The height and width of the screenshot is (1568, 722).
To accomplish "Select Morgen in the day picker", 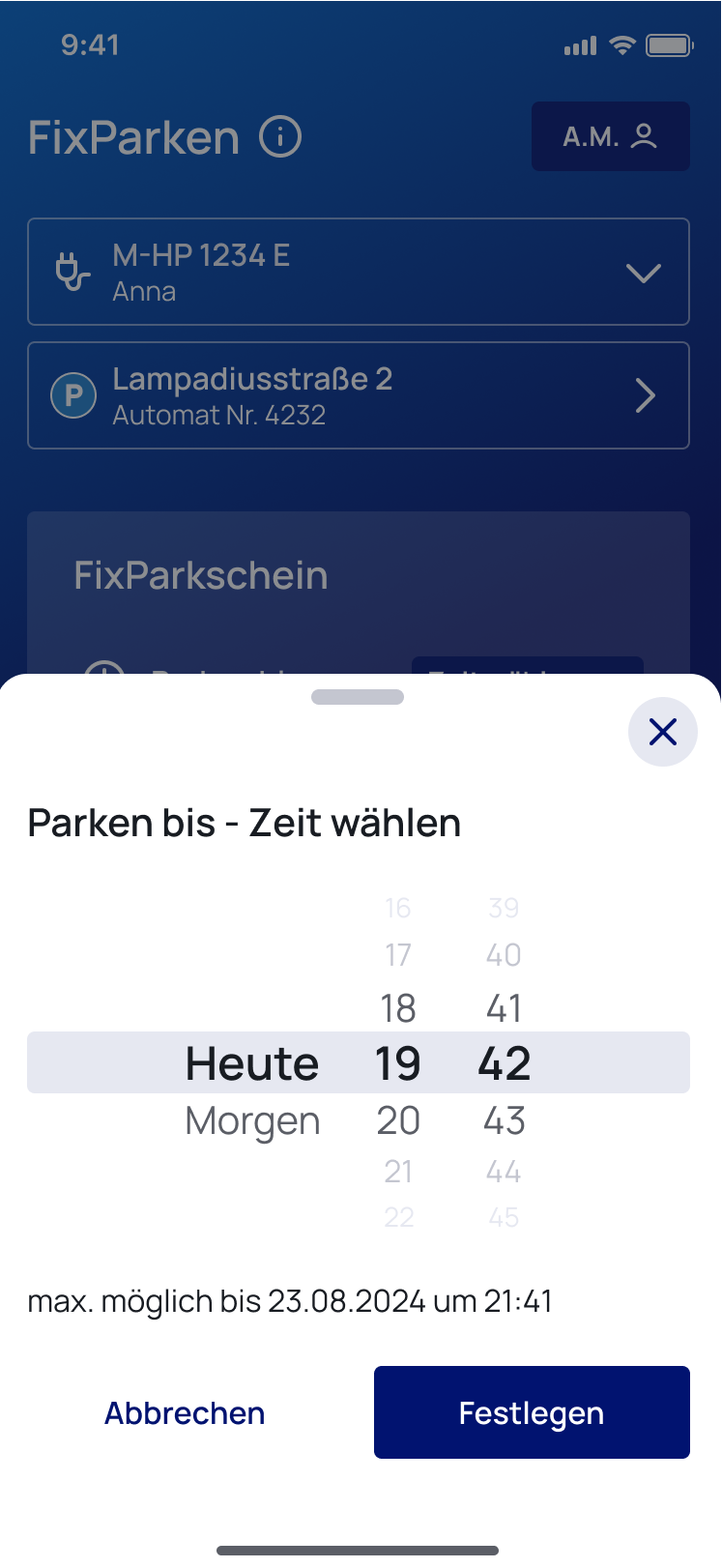I will click(252, 1120).
